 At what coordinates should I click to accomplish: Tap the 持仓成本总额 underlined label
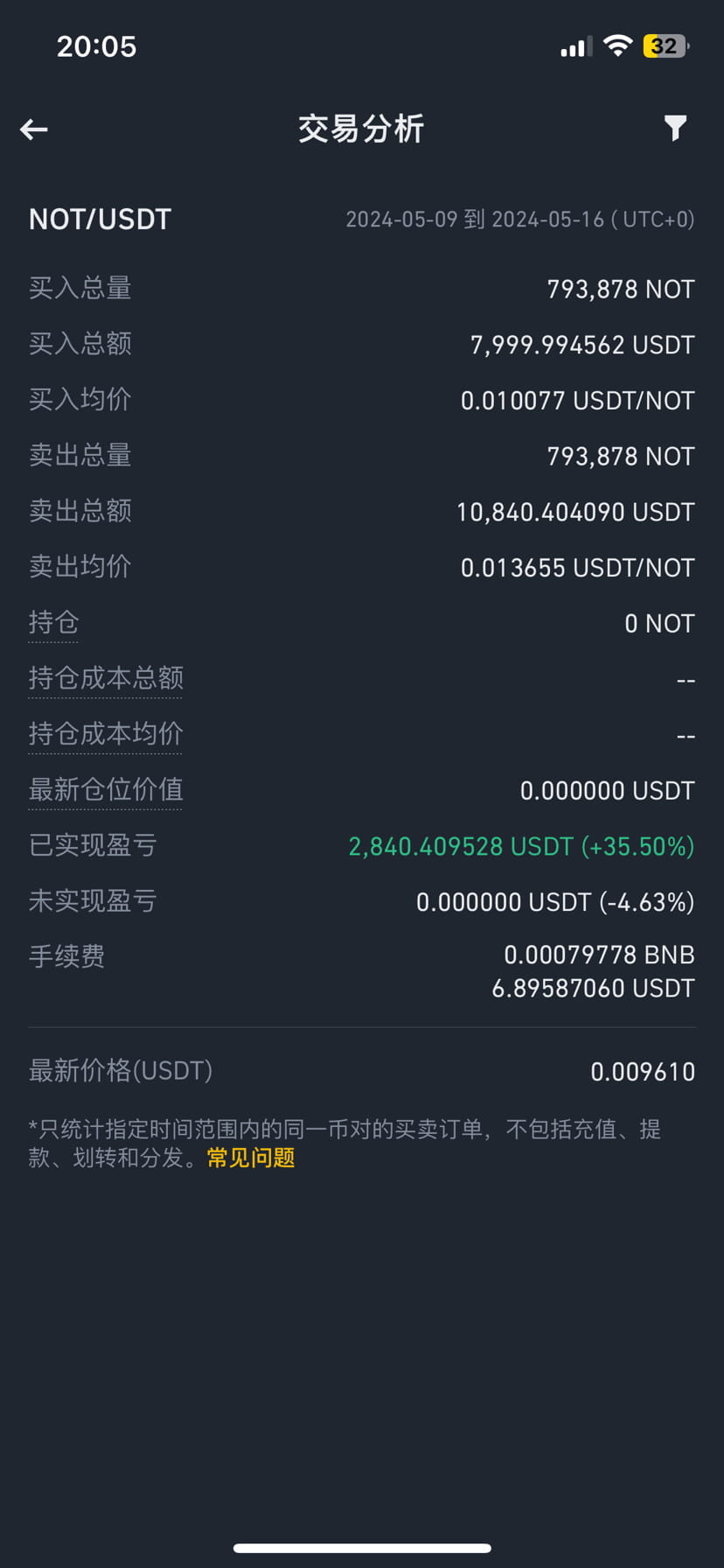[x=105, y=678]
